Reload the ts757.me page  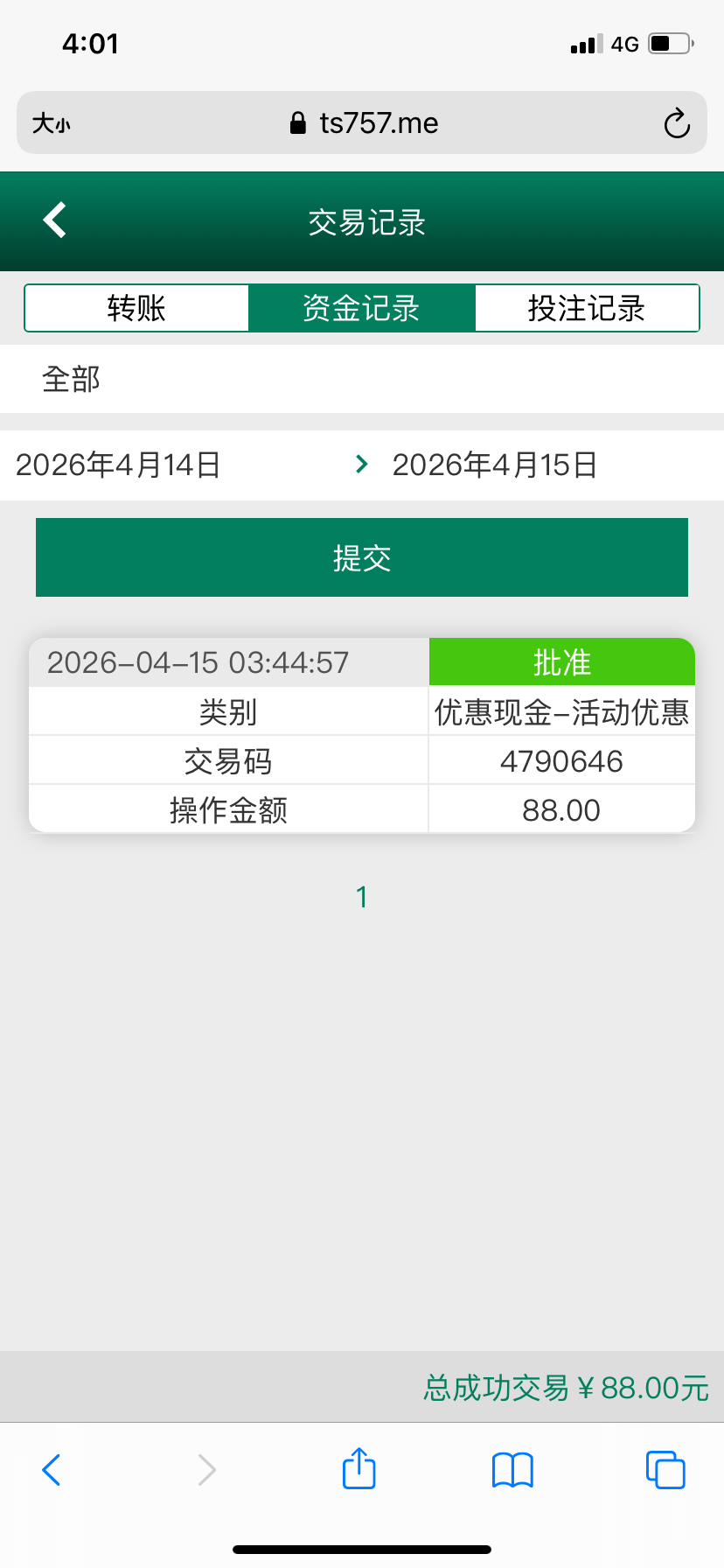tap(676, 123)
